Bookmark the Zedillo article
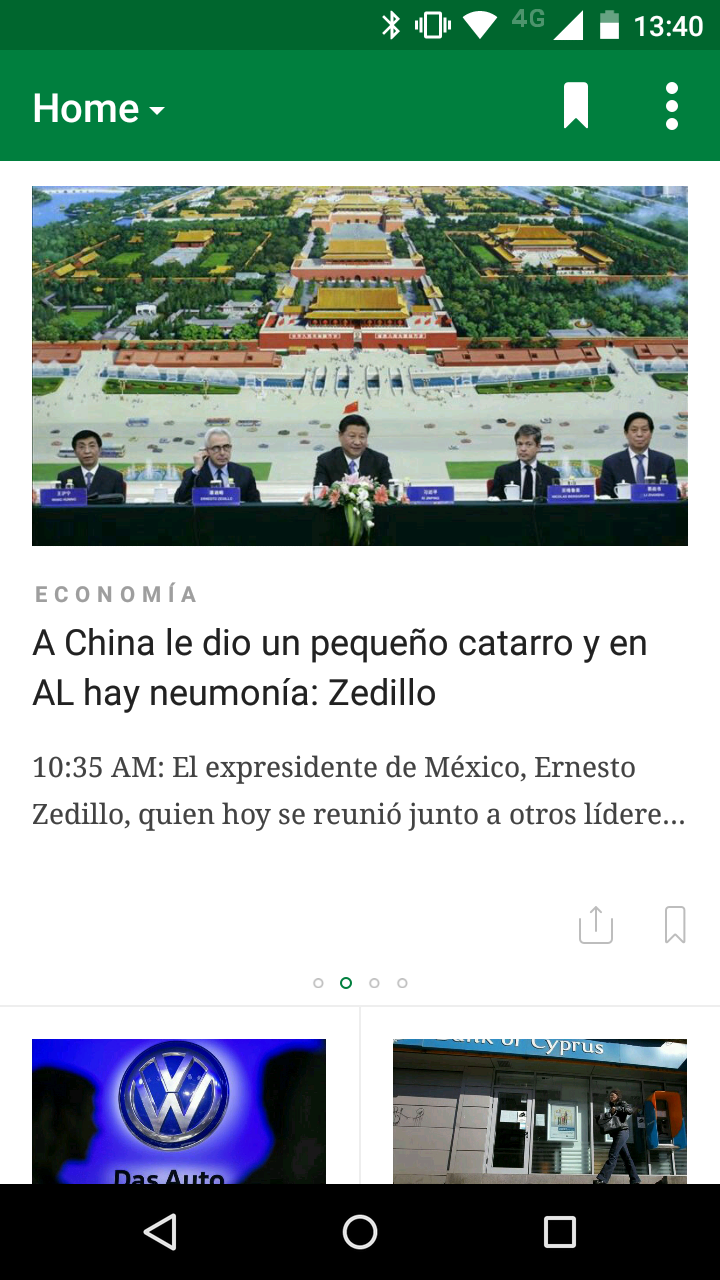Image resolution: width=720 pixels, height=1280 pixels. (675, 925)
